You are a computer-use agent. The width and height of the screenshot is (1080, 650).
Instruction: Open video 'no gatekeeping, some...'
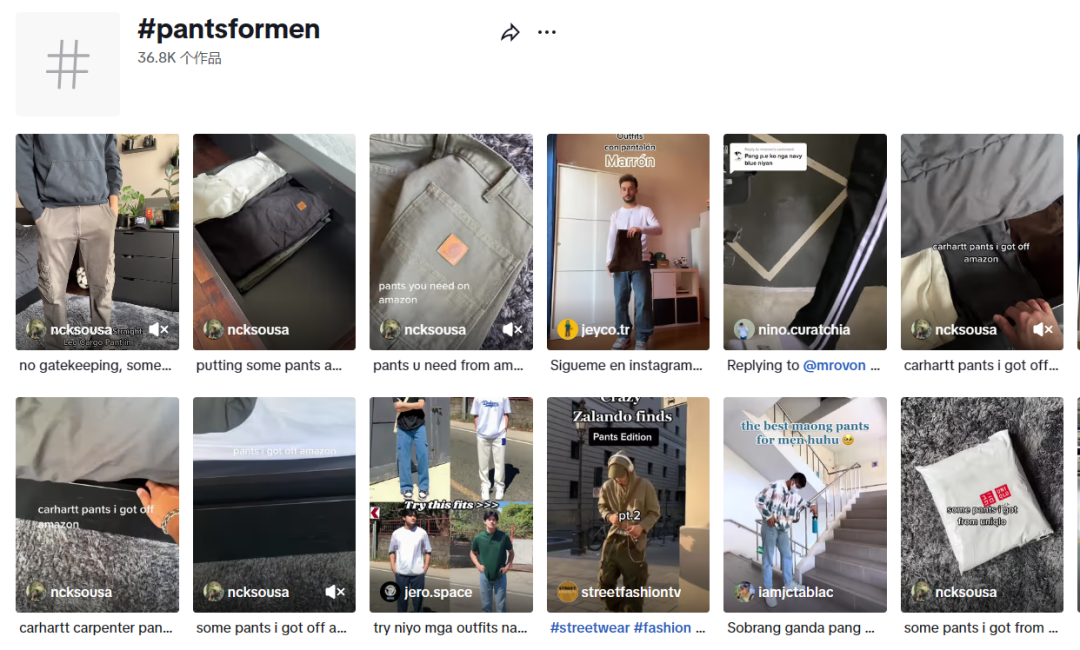pyautogui.click(x=97, y=240)
